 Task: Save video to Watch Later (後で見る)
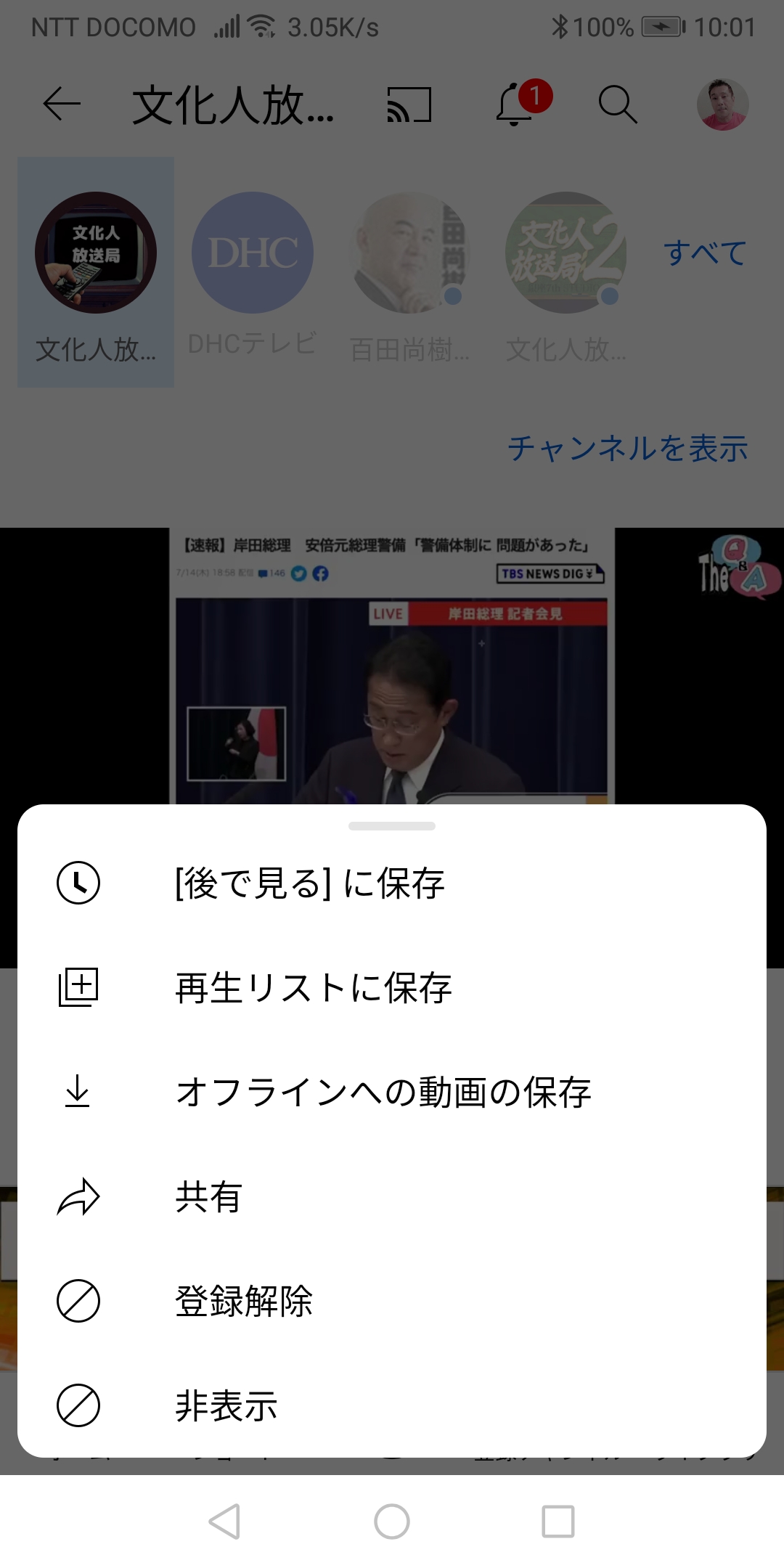click(392, 883)
